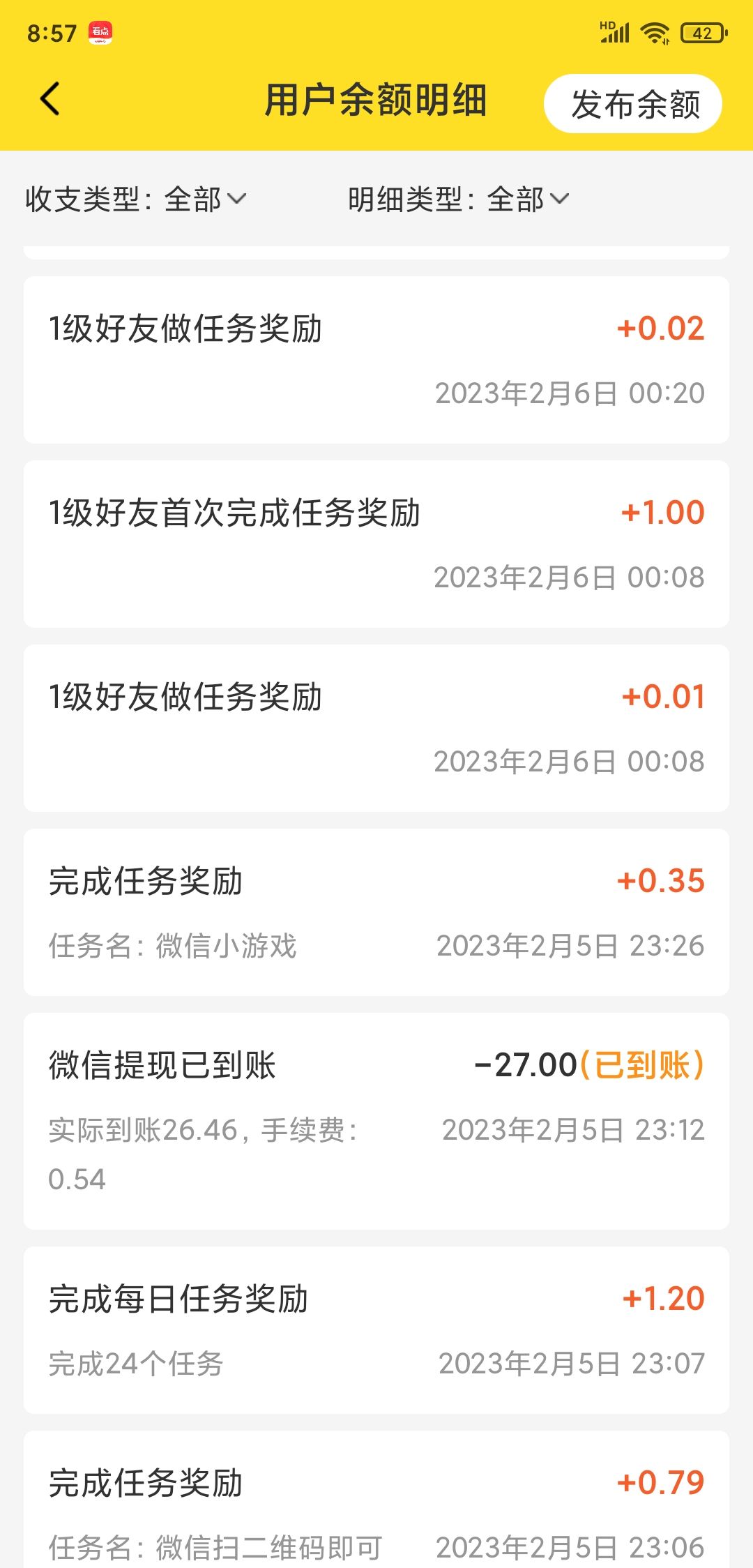Expand the 收支类型 filter dropdown
Image resolution: width=753 pixels, height=1568 pixels.
[x=136, y=199]
